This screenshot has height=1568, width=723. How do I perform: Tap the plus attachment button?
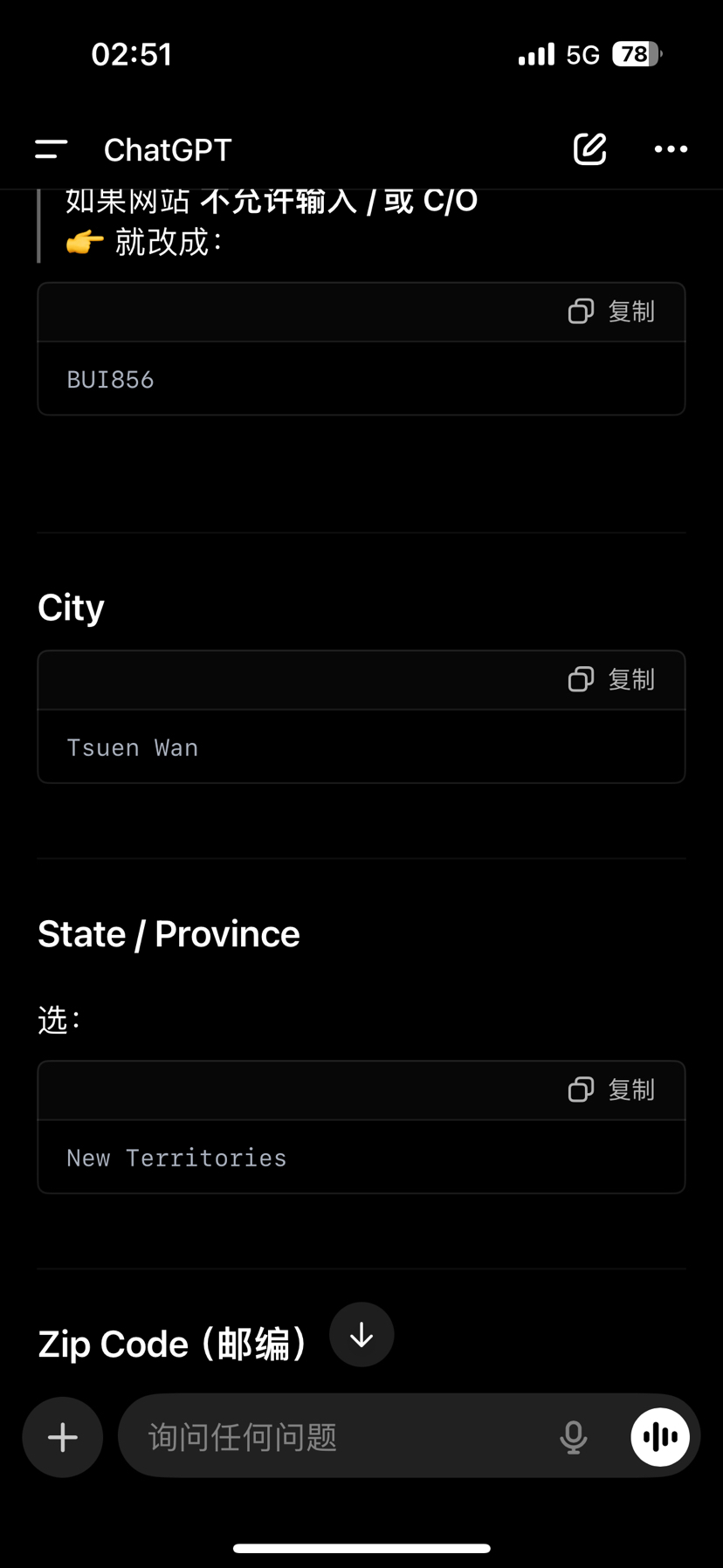63,1437
